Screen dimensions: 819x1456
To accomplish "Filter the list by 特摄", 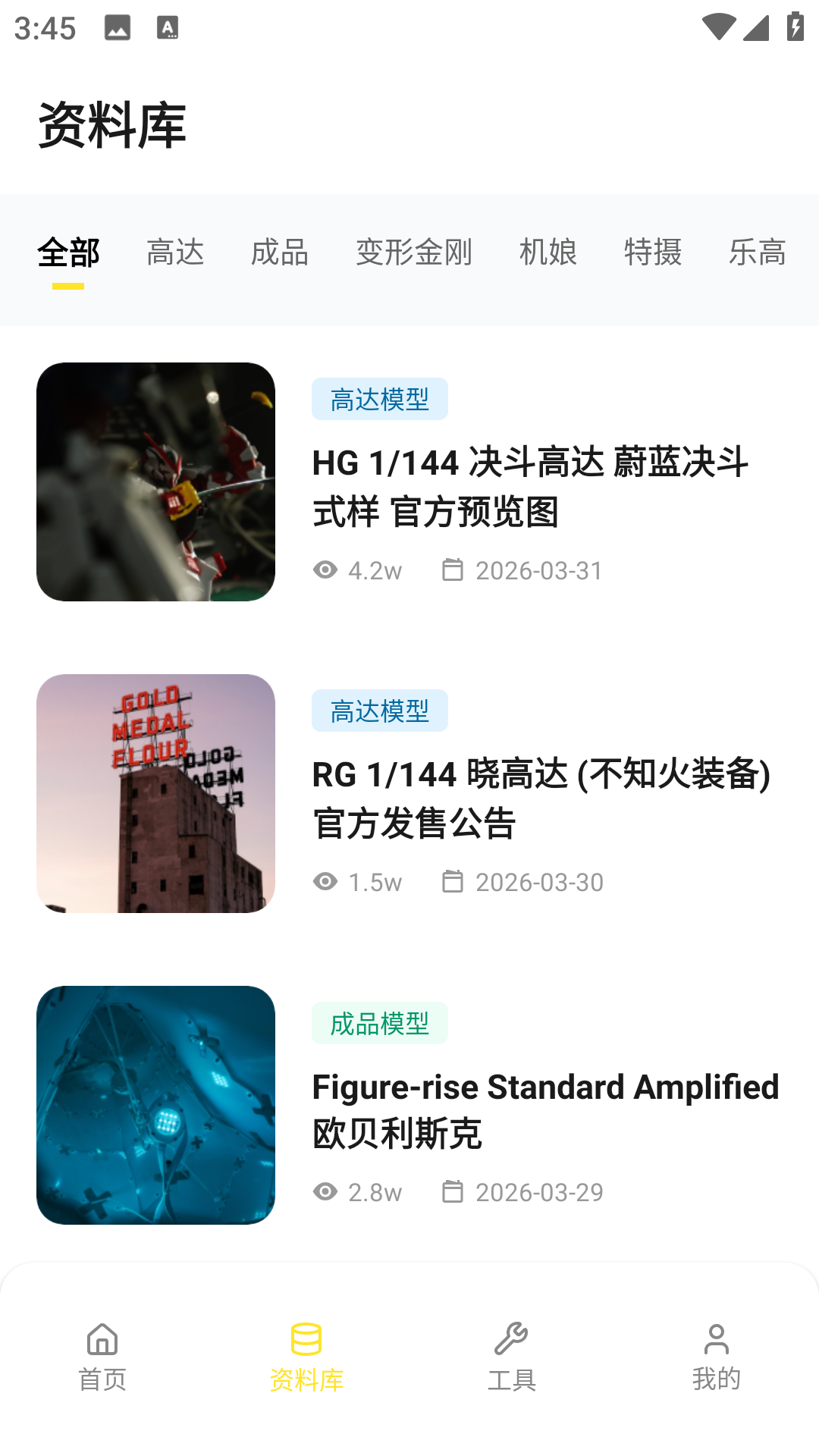I will (x=653, y=253).
